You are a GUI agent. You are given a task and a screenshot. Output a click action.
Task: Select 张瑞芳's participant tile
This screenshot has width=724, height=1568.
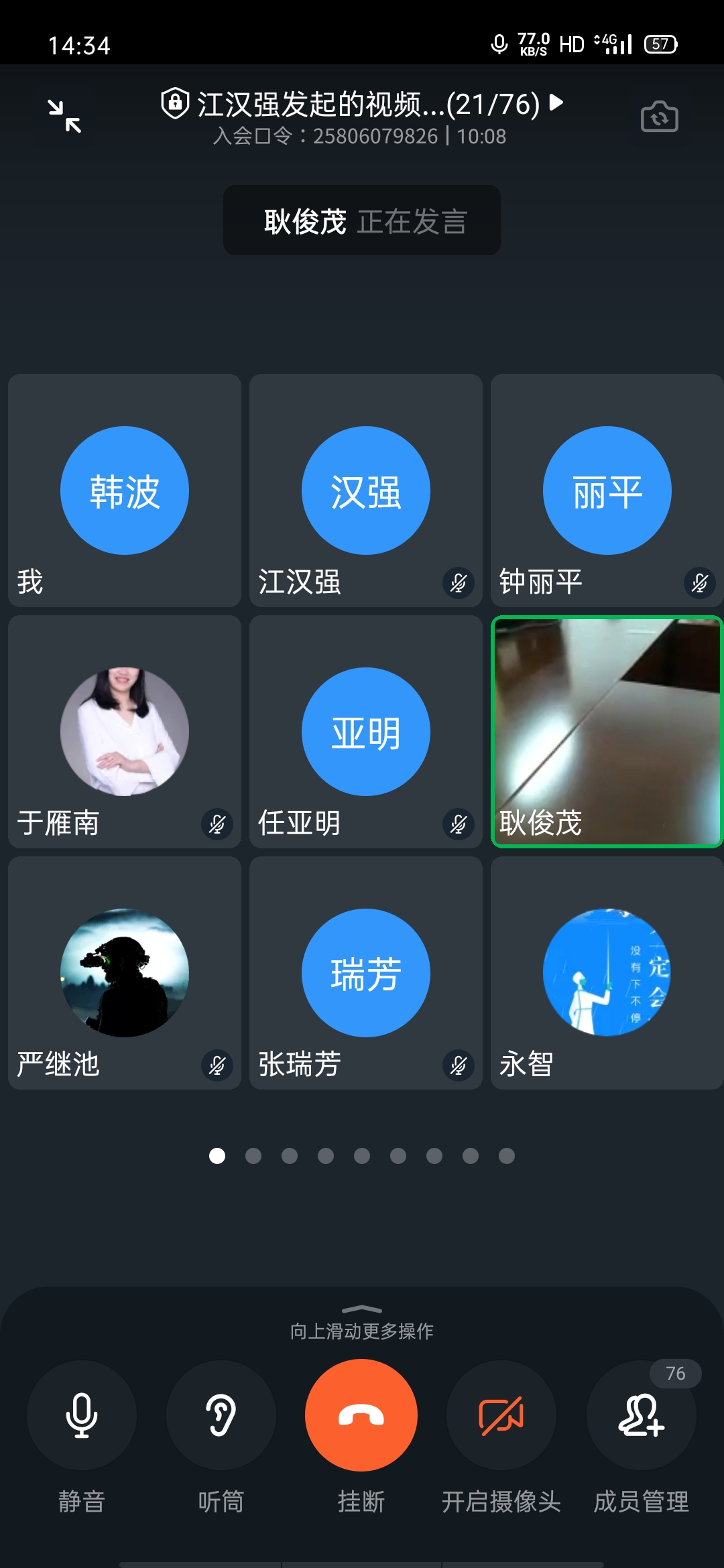366,972
